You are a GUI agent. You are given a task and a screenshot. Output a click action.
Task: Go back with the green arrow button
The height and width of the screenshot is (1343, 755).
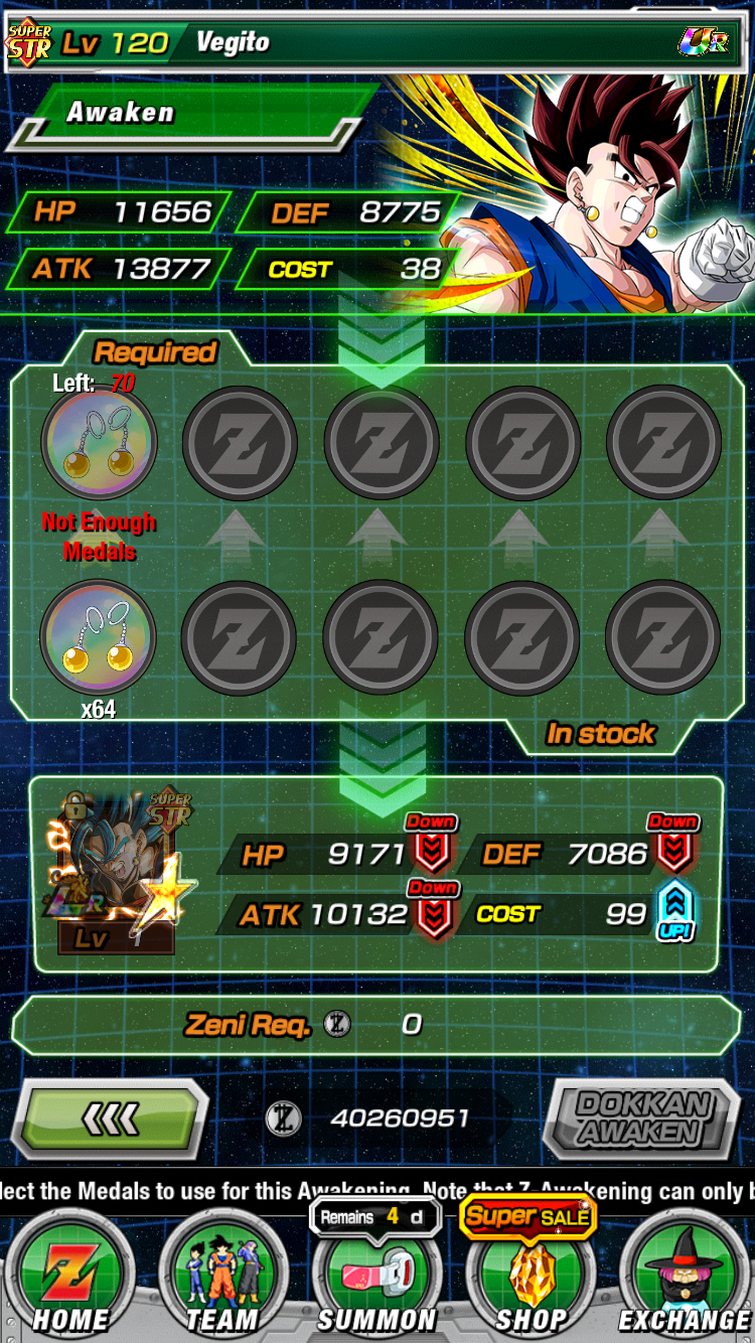[x=110, y=1119]
